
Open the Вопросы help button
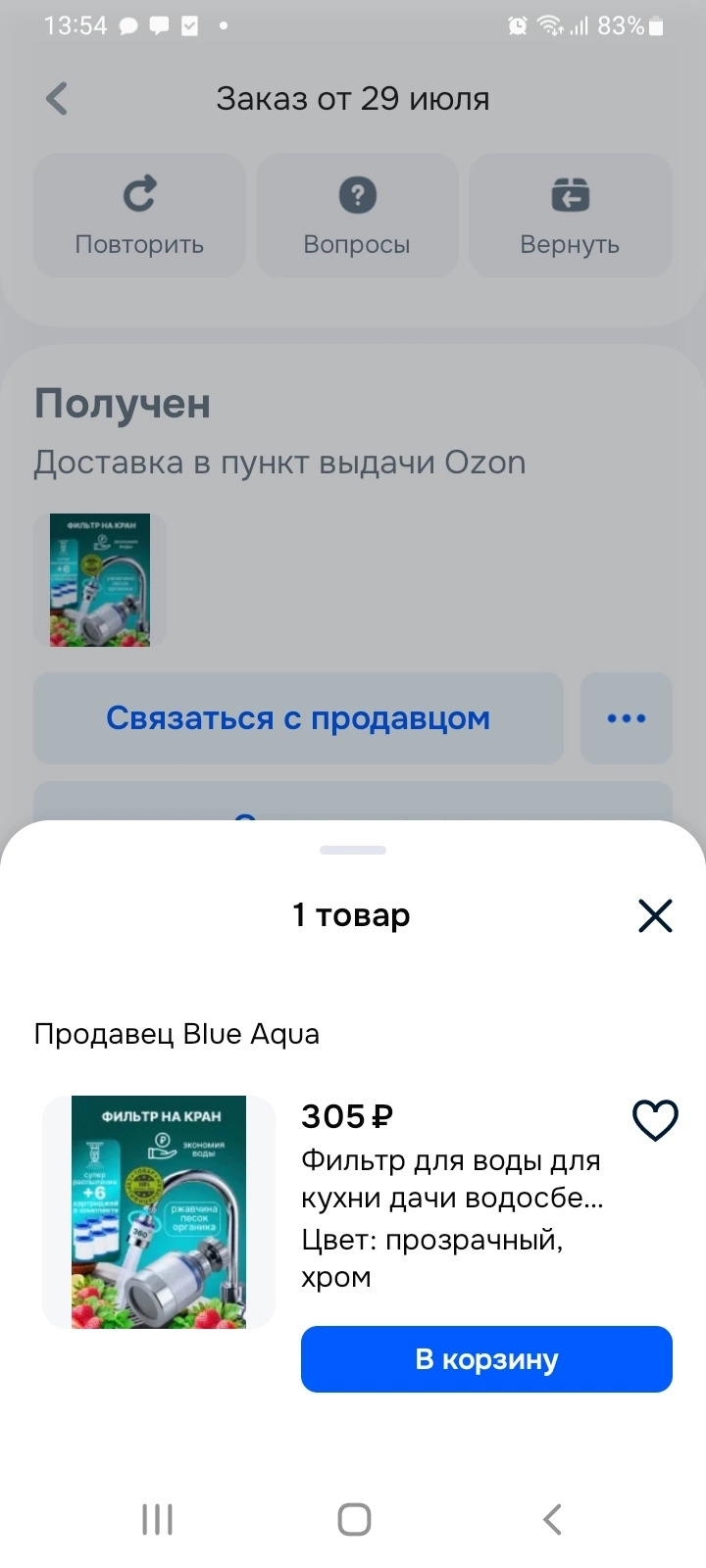coord(357,216)
